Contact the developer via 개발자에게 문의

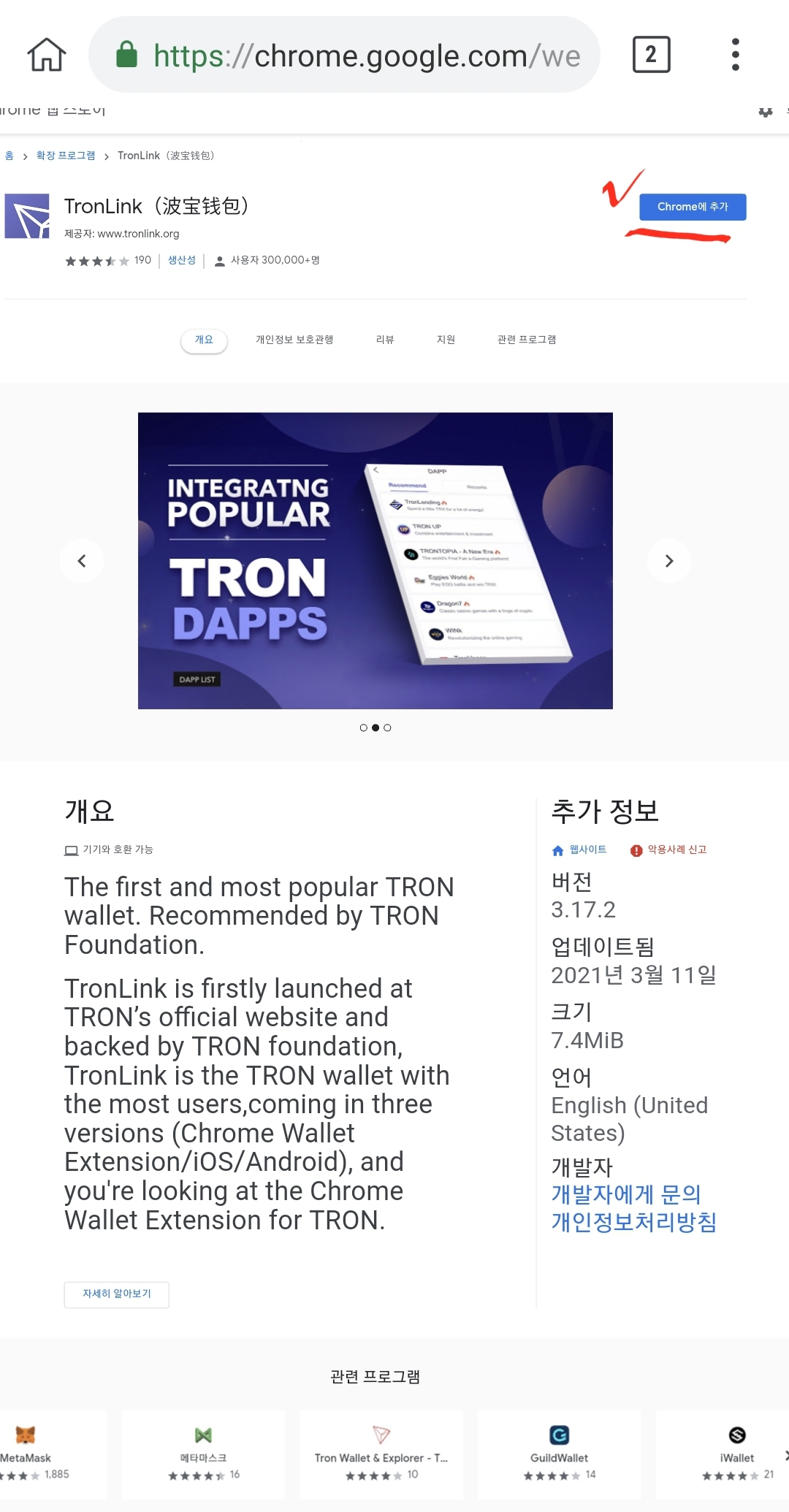click(x=626, y=1194)
